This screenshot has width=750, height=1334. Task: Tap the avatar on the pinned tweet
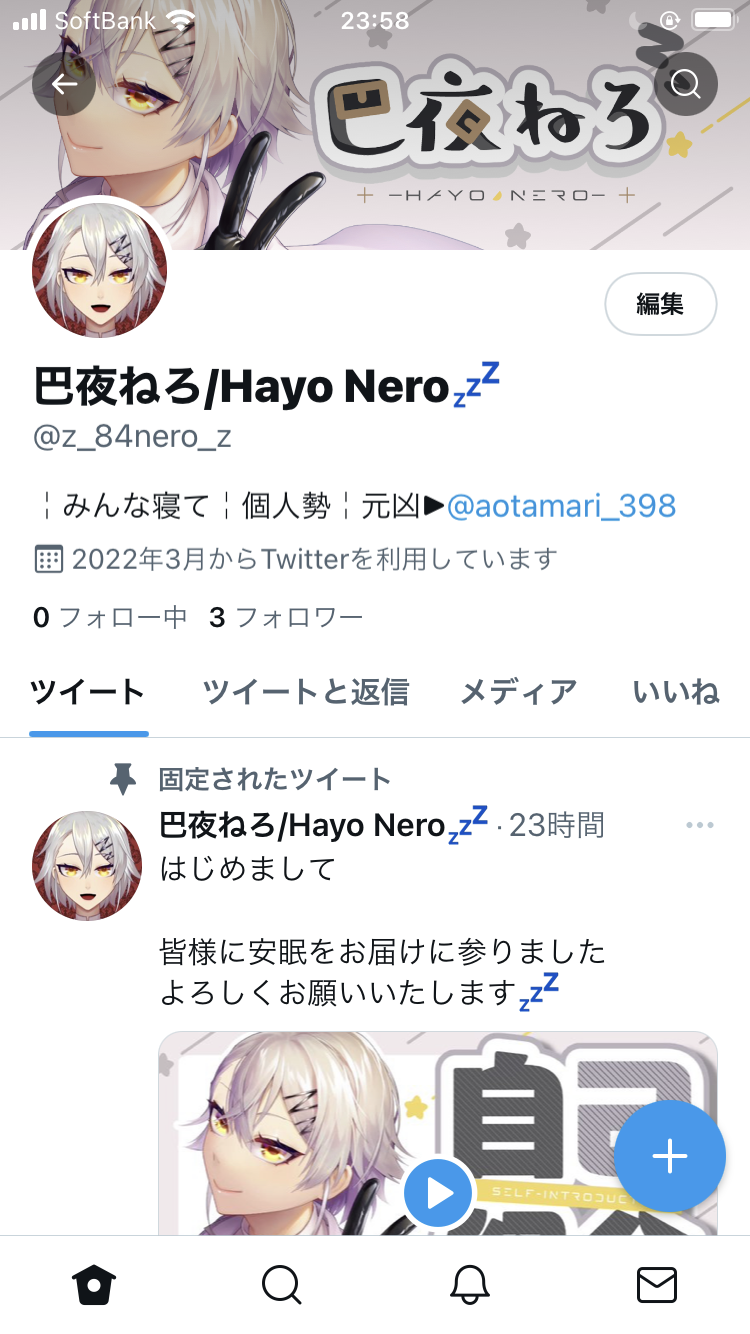pos(86,865)
